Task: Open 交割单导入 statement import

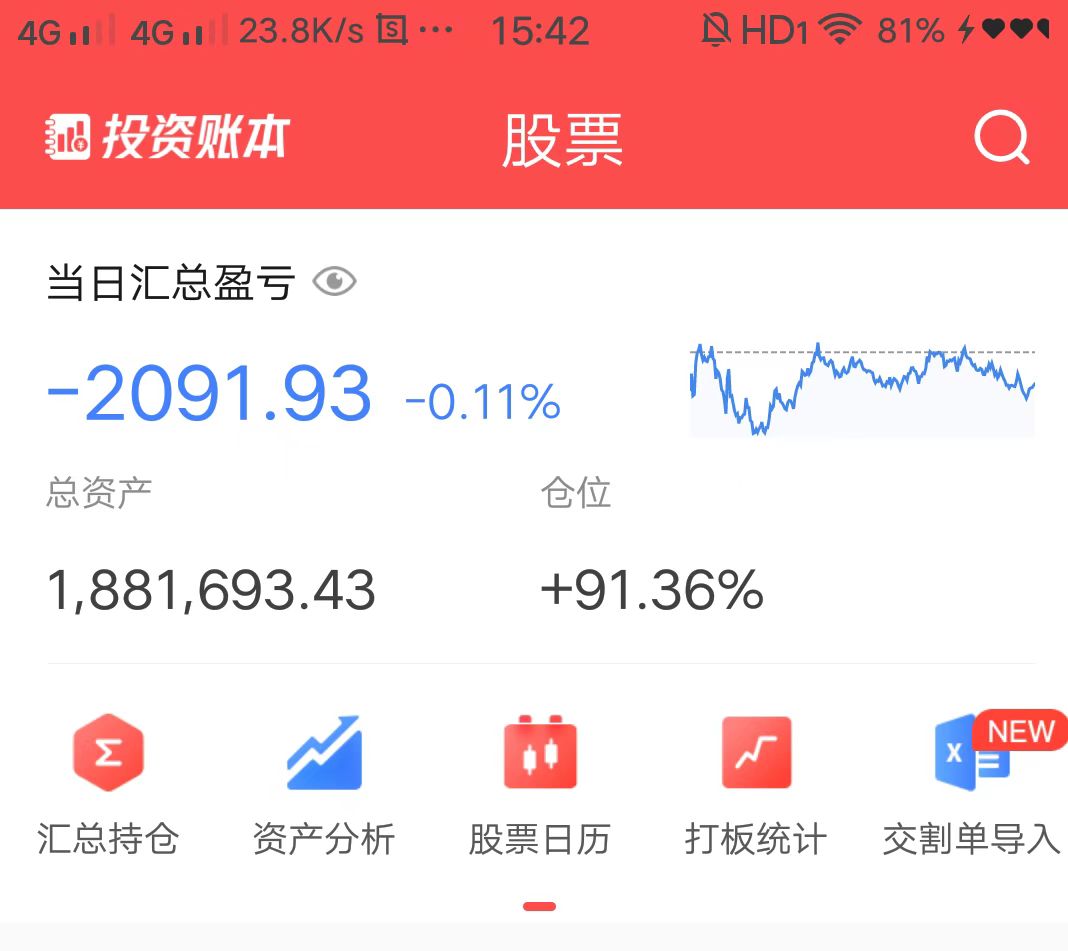Action: [972, 784]
